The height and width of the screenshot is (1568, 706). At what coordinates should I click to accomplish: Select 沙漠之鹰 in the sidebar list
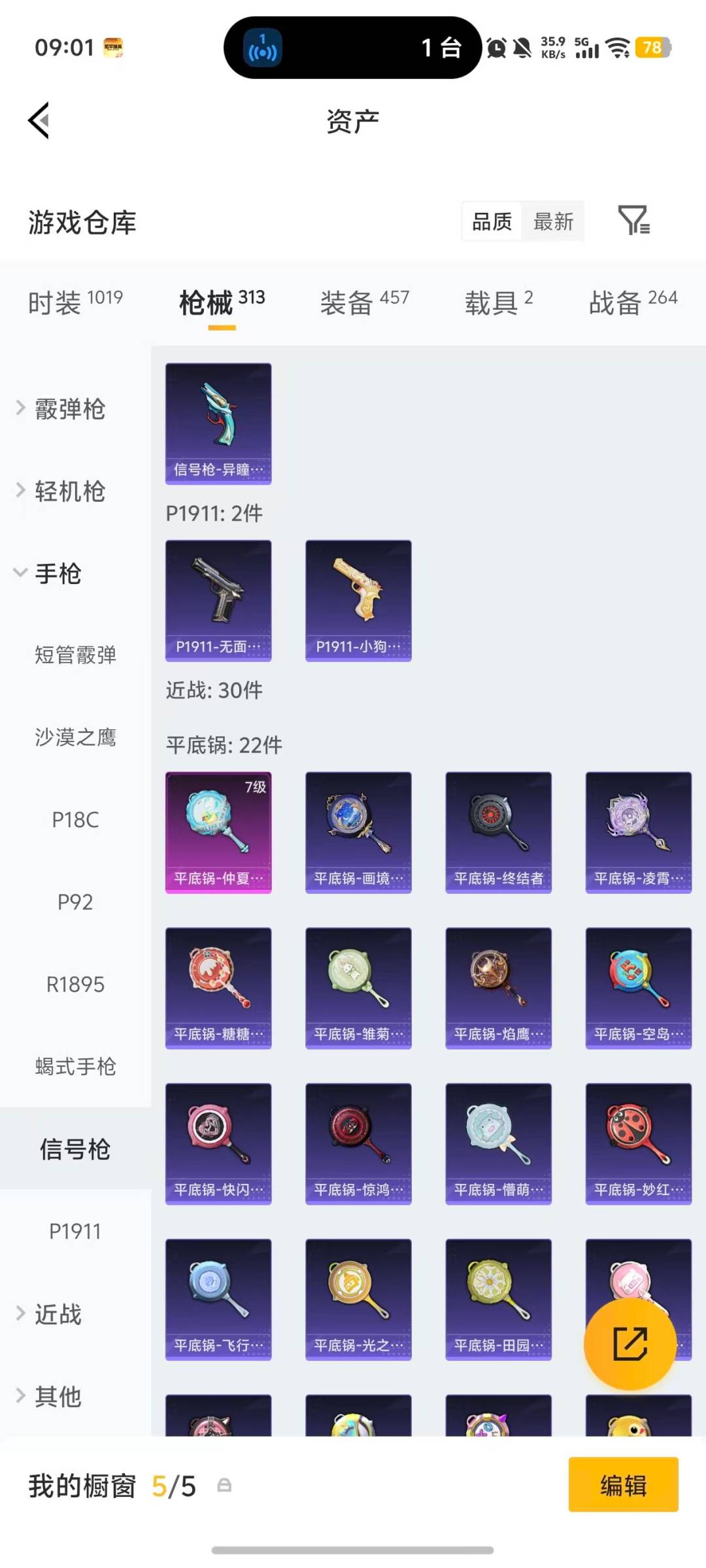point(76,738)
